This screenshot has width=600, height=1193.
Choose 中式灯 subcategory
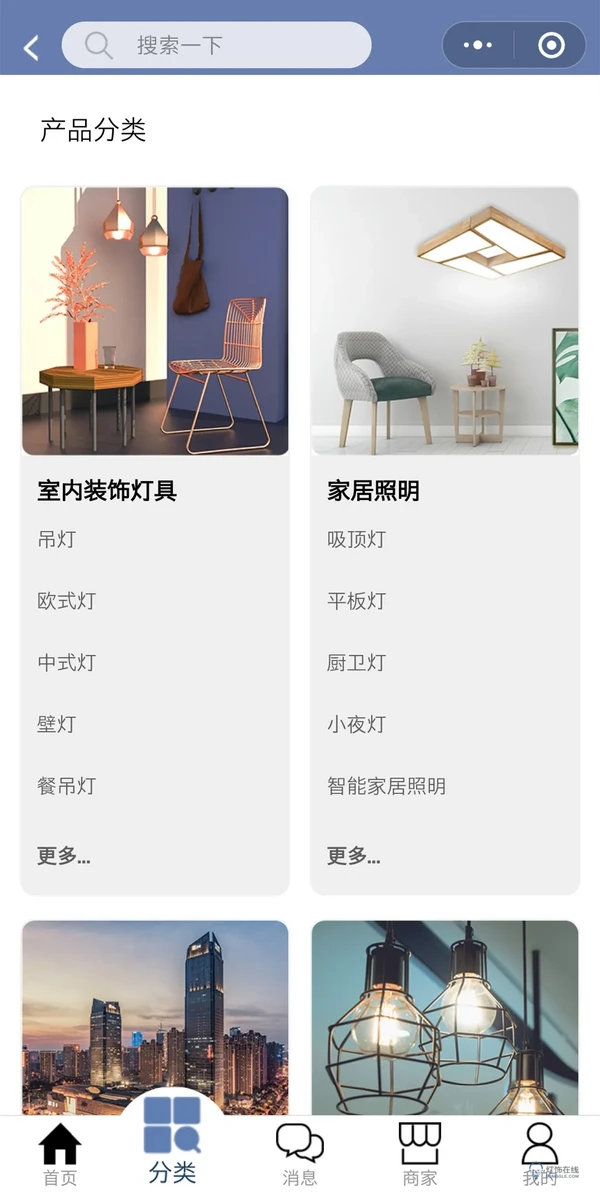67,663
